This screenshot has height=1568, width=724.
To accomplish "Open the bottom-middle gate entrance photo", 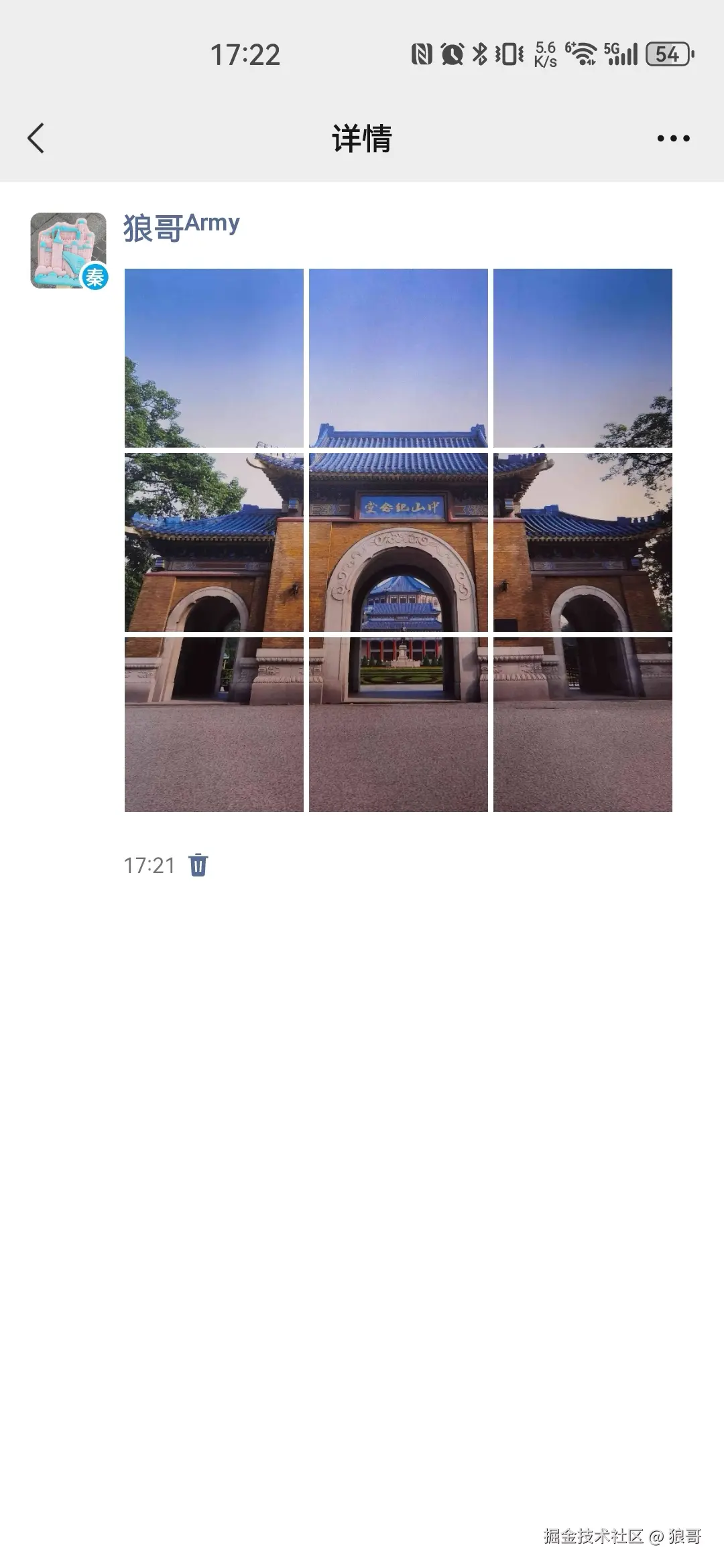I will pos(398,724).
